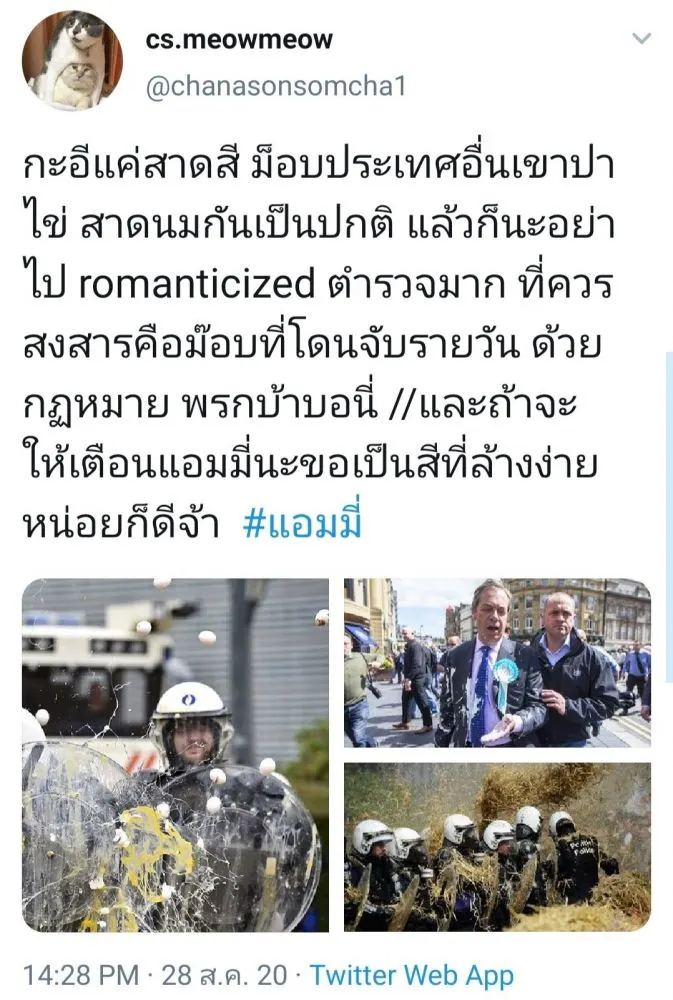View the photo of man in suit
Screen dimensions: 673x1000
pos(497,662)
